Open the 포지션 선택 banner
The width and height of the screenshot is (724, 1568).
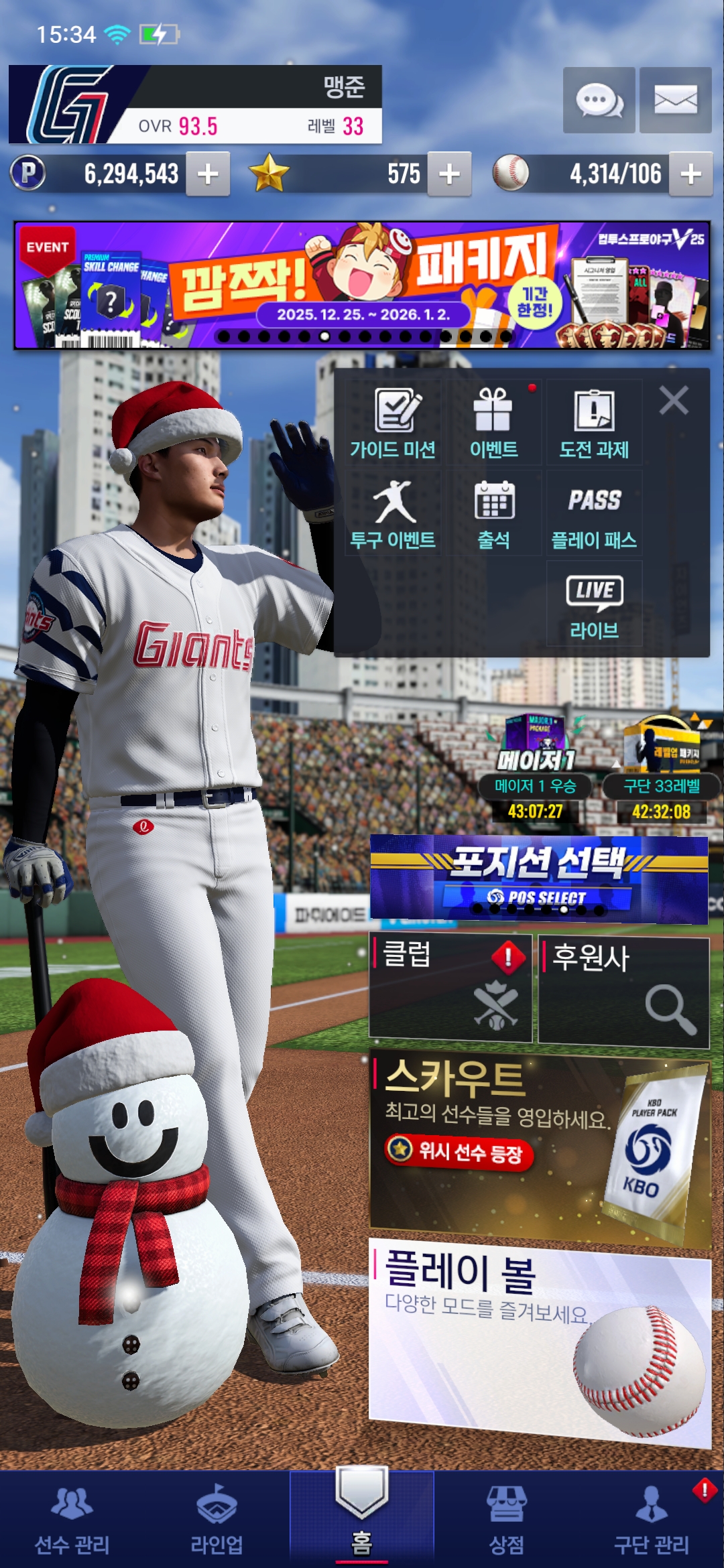(539, 878)
